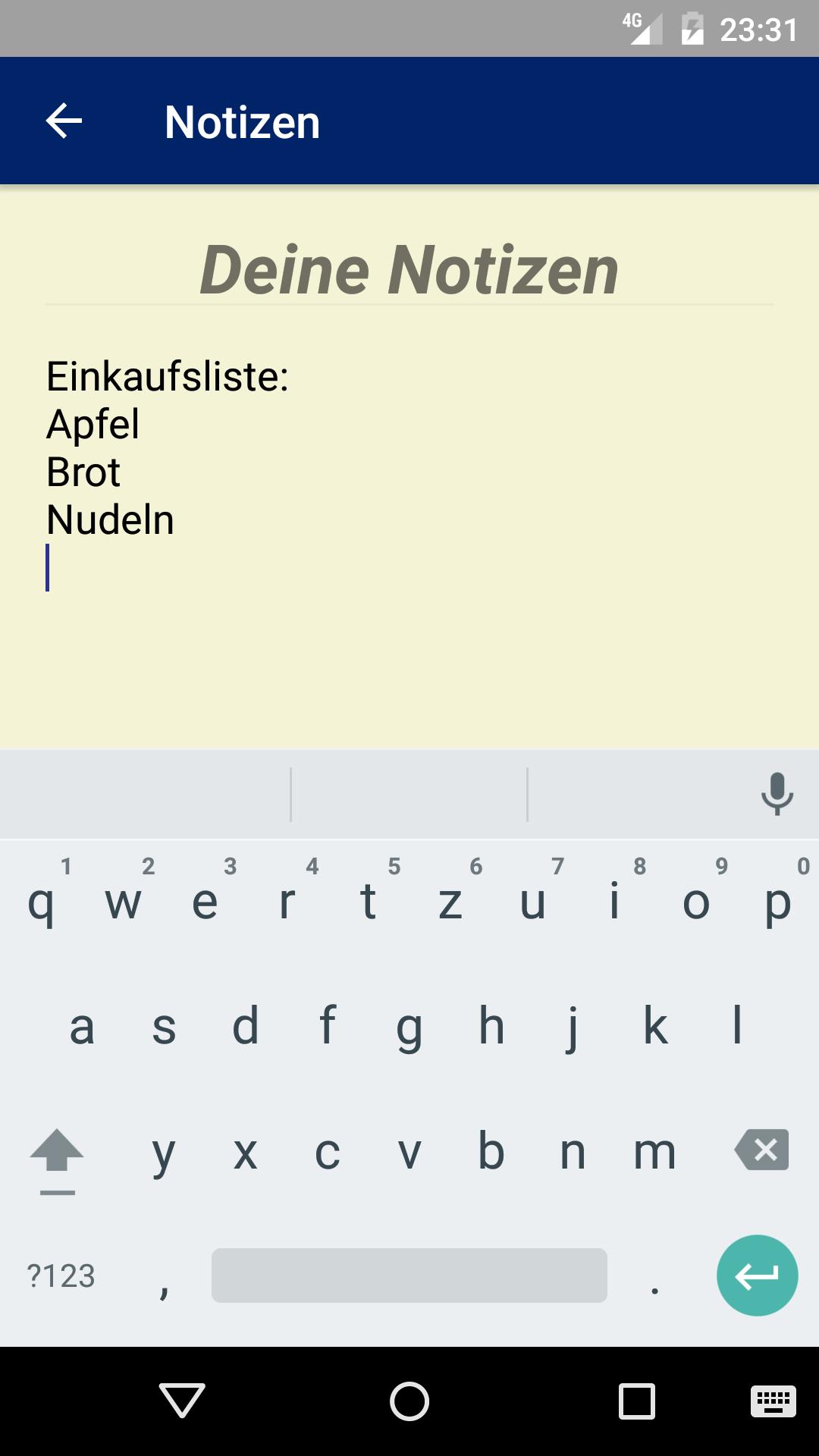Start voice input with the microphone
Viewport: 819px width, 1456px height.
[x=777, y=794]
